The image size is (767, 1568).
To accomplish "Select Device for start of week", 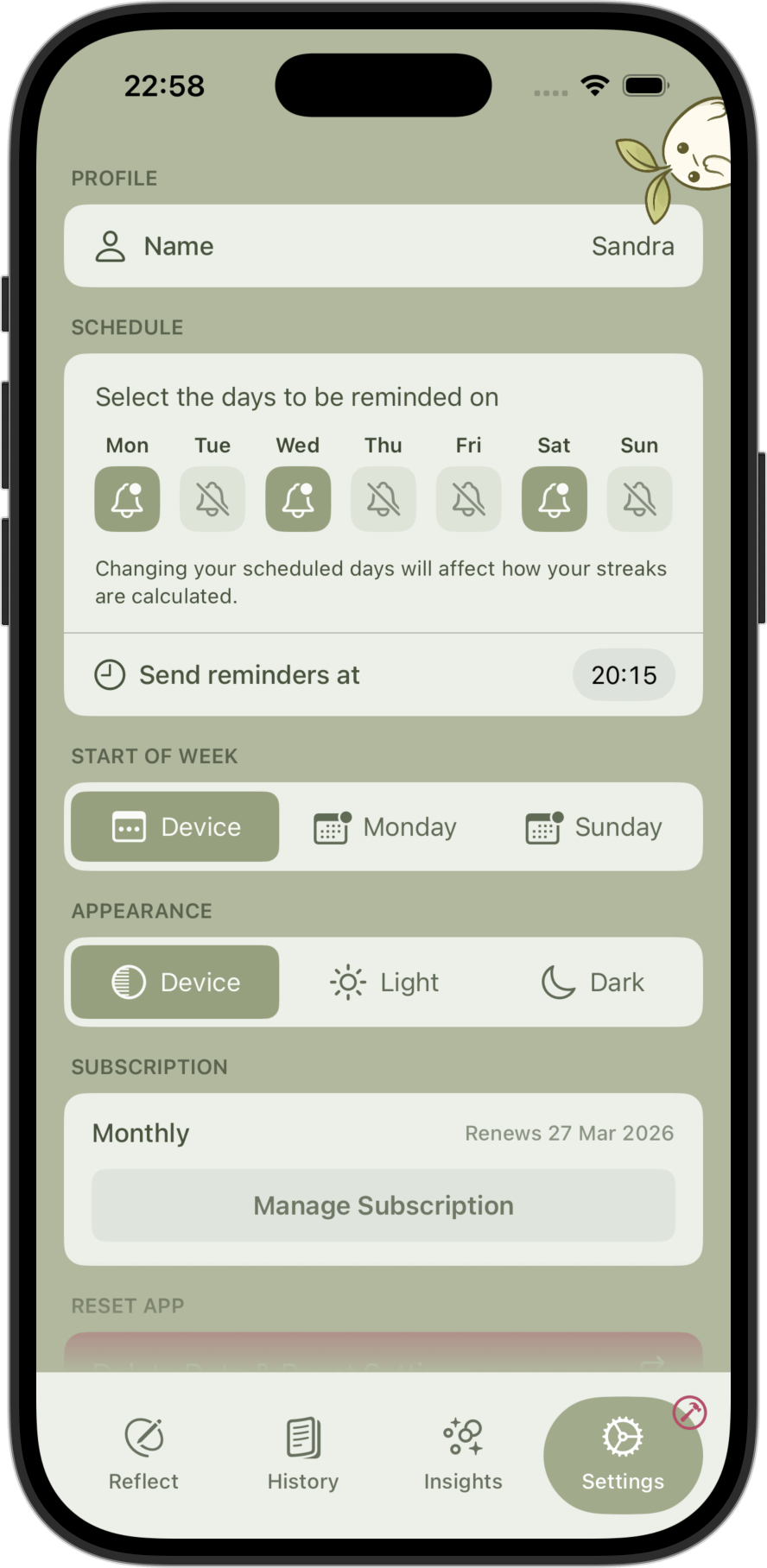I will point(175,827).
